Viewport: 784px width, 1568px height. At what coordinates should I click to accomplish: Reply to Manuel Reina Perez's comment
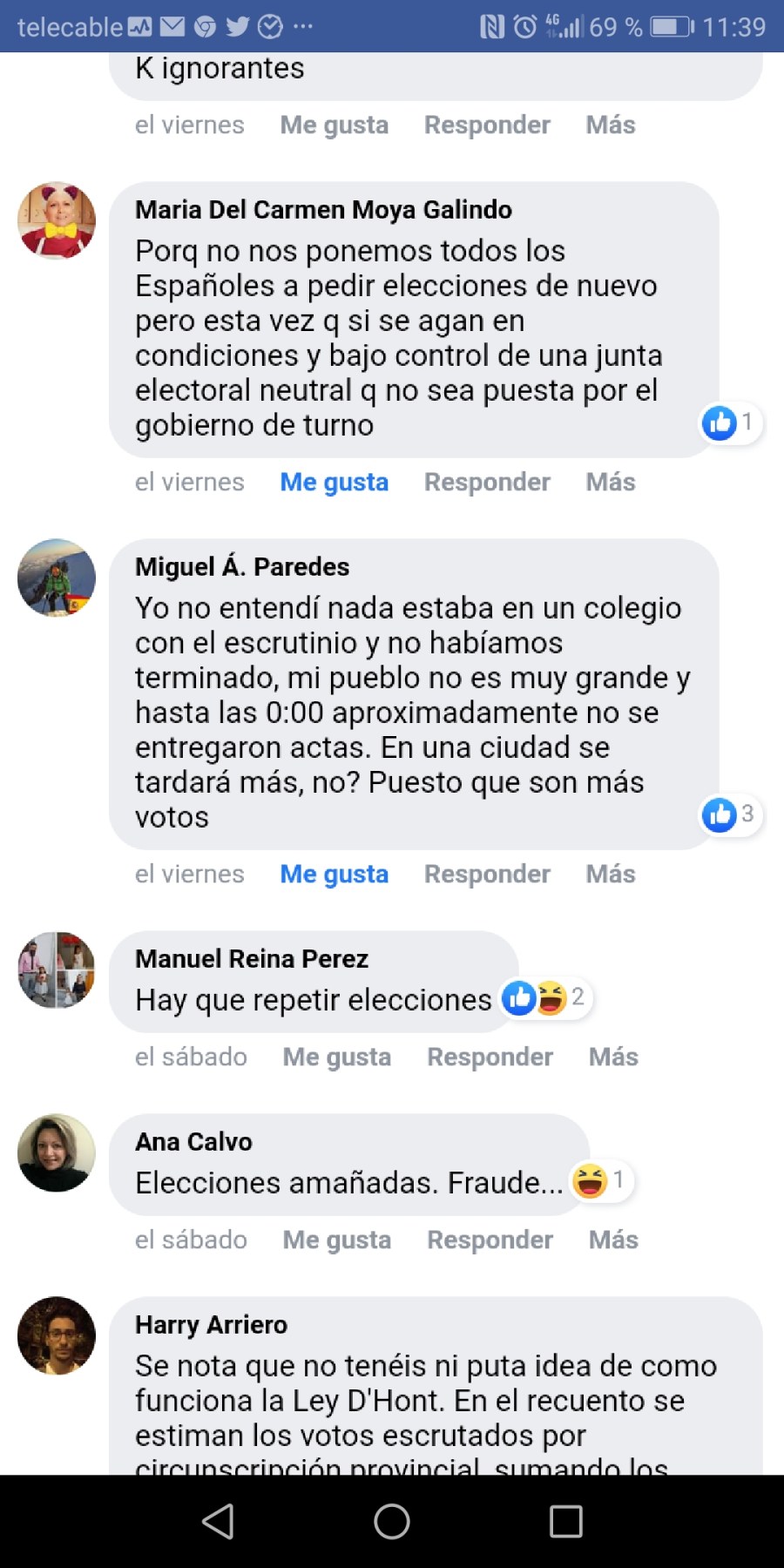[490, 1057]
